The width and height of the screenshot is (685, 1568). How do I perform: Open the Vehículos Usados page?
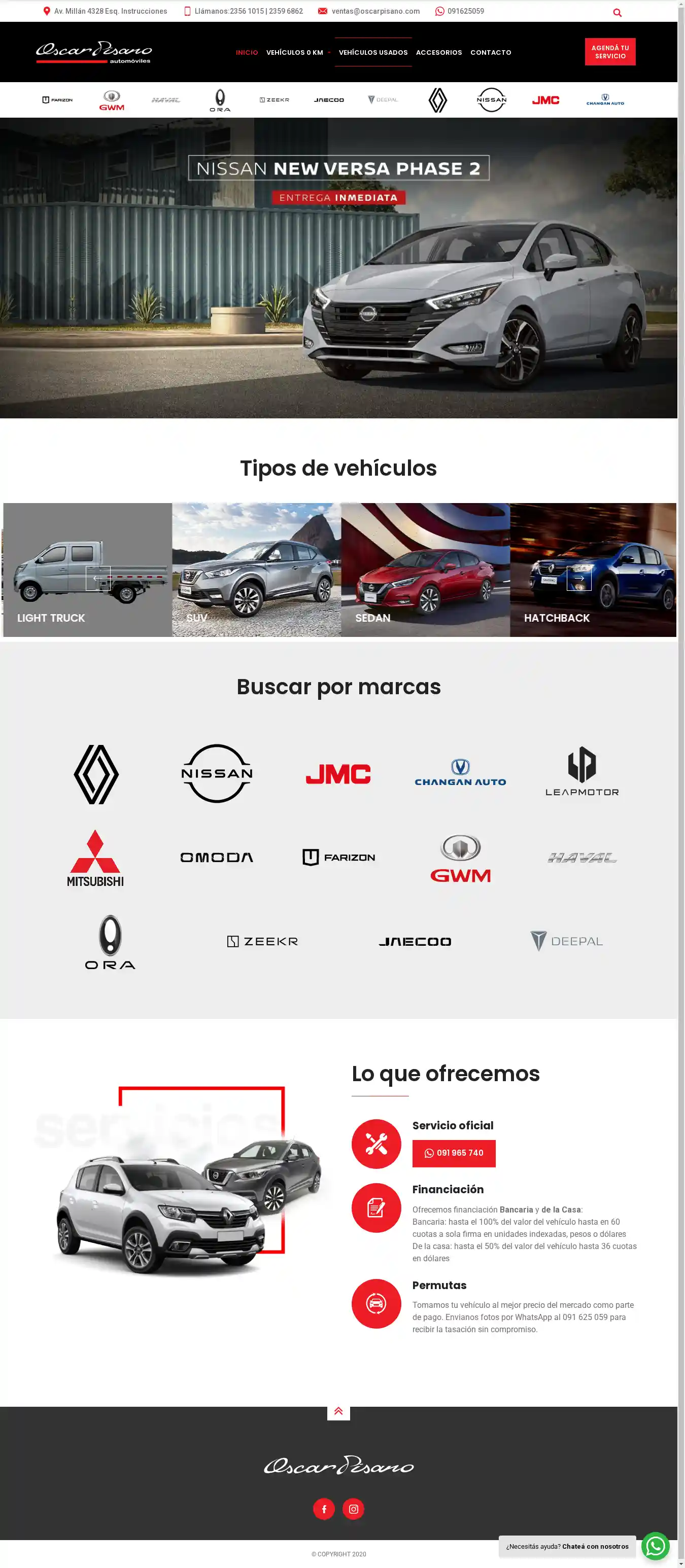click(x=372, y=52)
